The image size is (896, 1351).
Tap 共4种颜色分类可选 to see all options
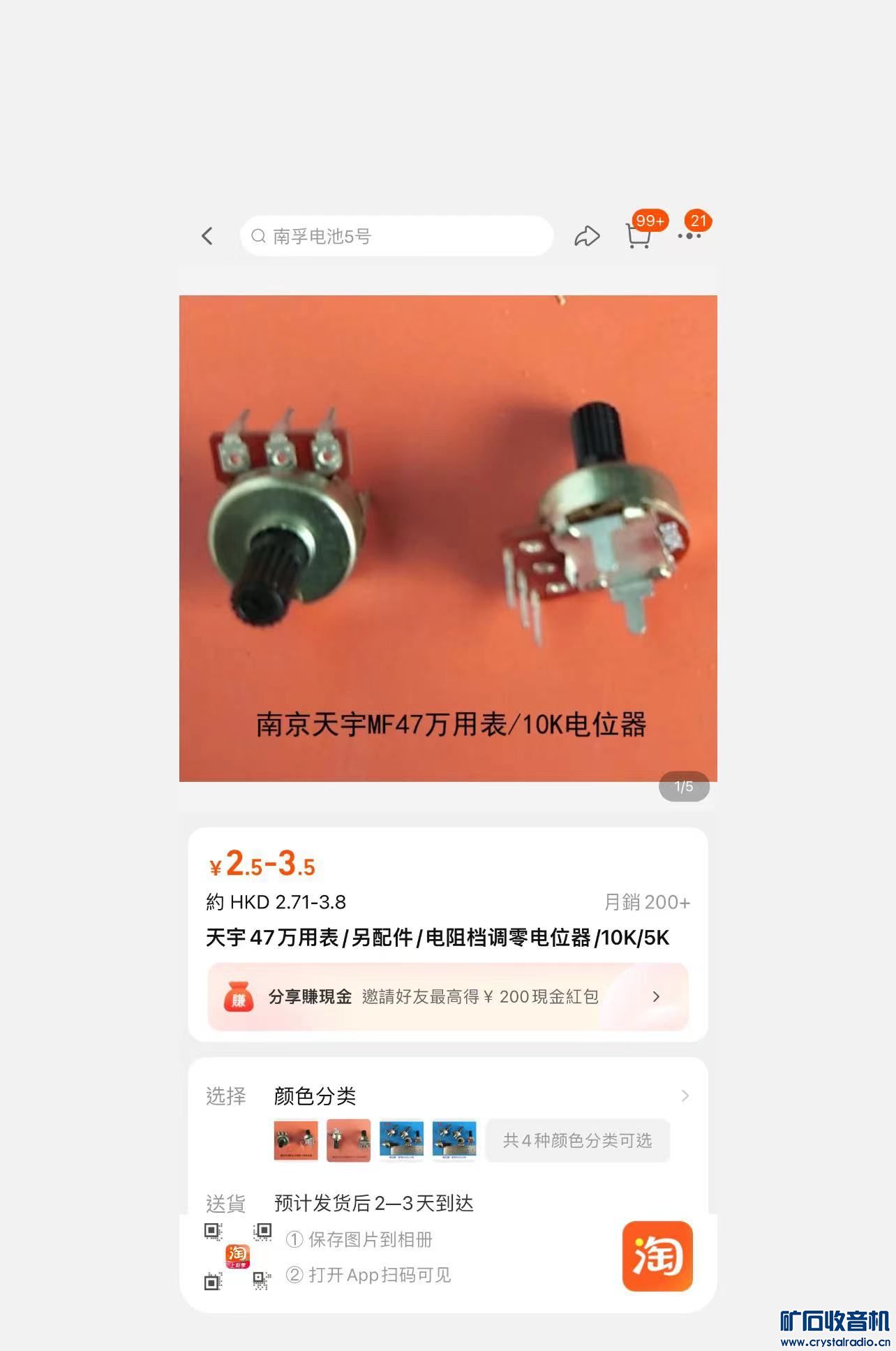(x=577, y=1140)
